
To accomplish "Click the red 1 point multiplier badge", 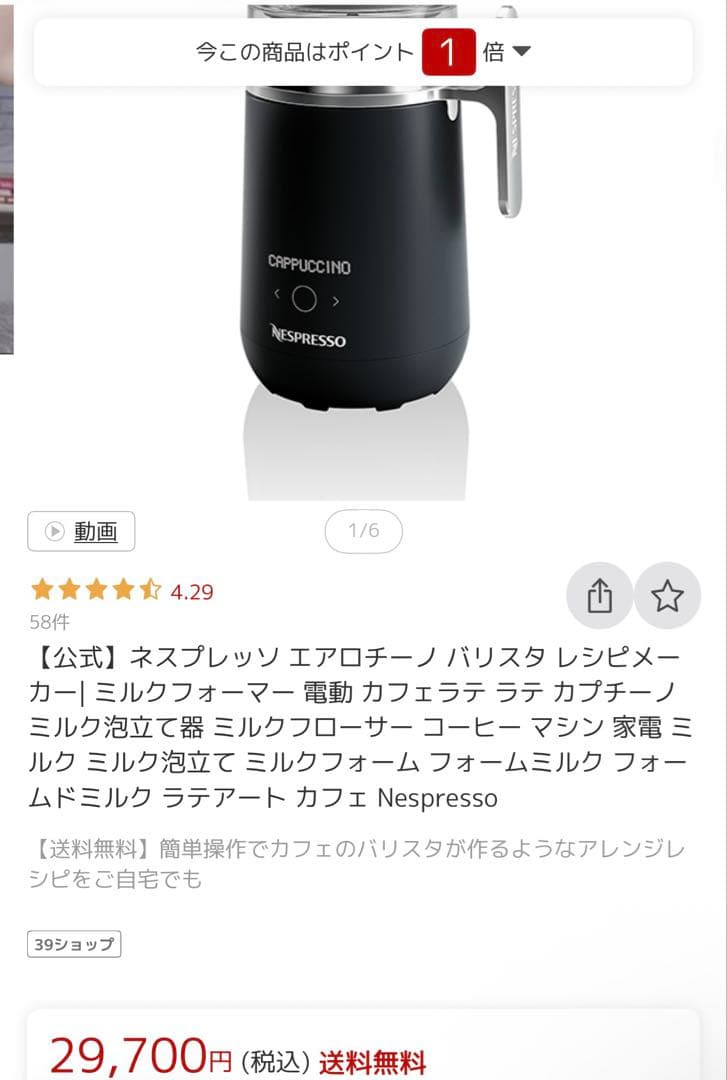I will 450,51.
